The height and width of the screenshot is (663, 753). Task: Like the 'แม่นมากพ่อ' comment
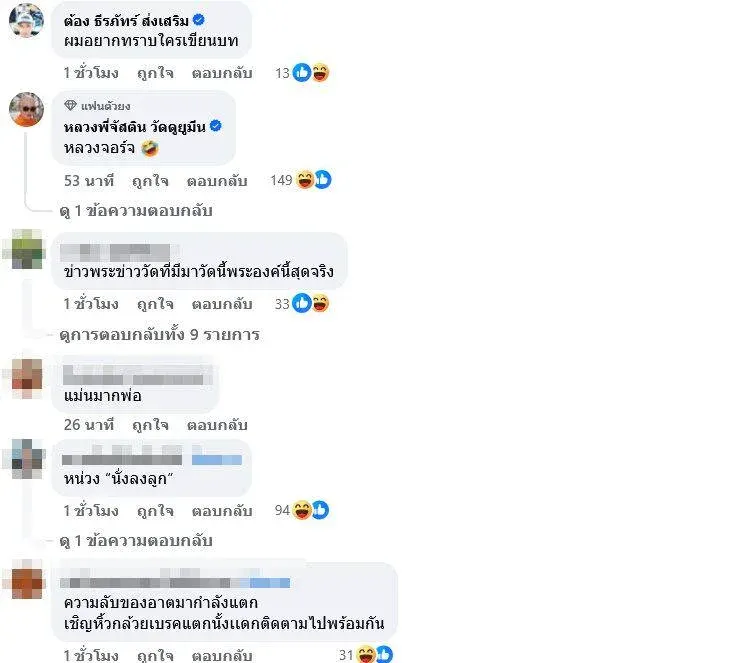point(155,424)
